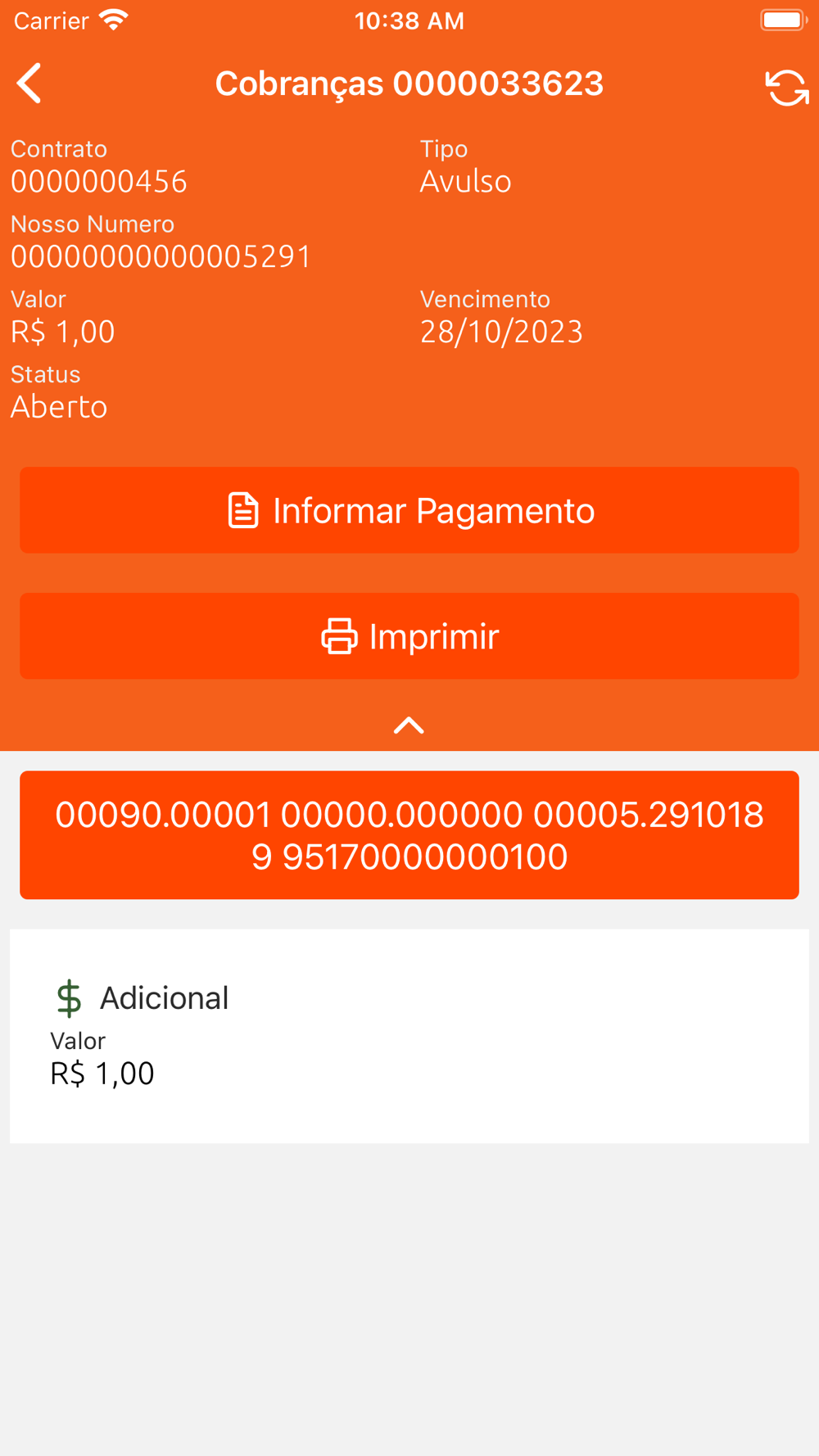Copy the boleto barcode number
This screenshot has width=819, height=1456.
click(409, 835)
